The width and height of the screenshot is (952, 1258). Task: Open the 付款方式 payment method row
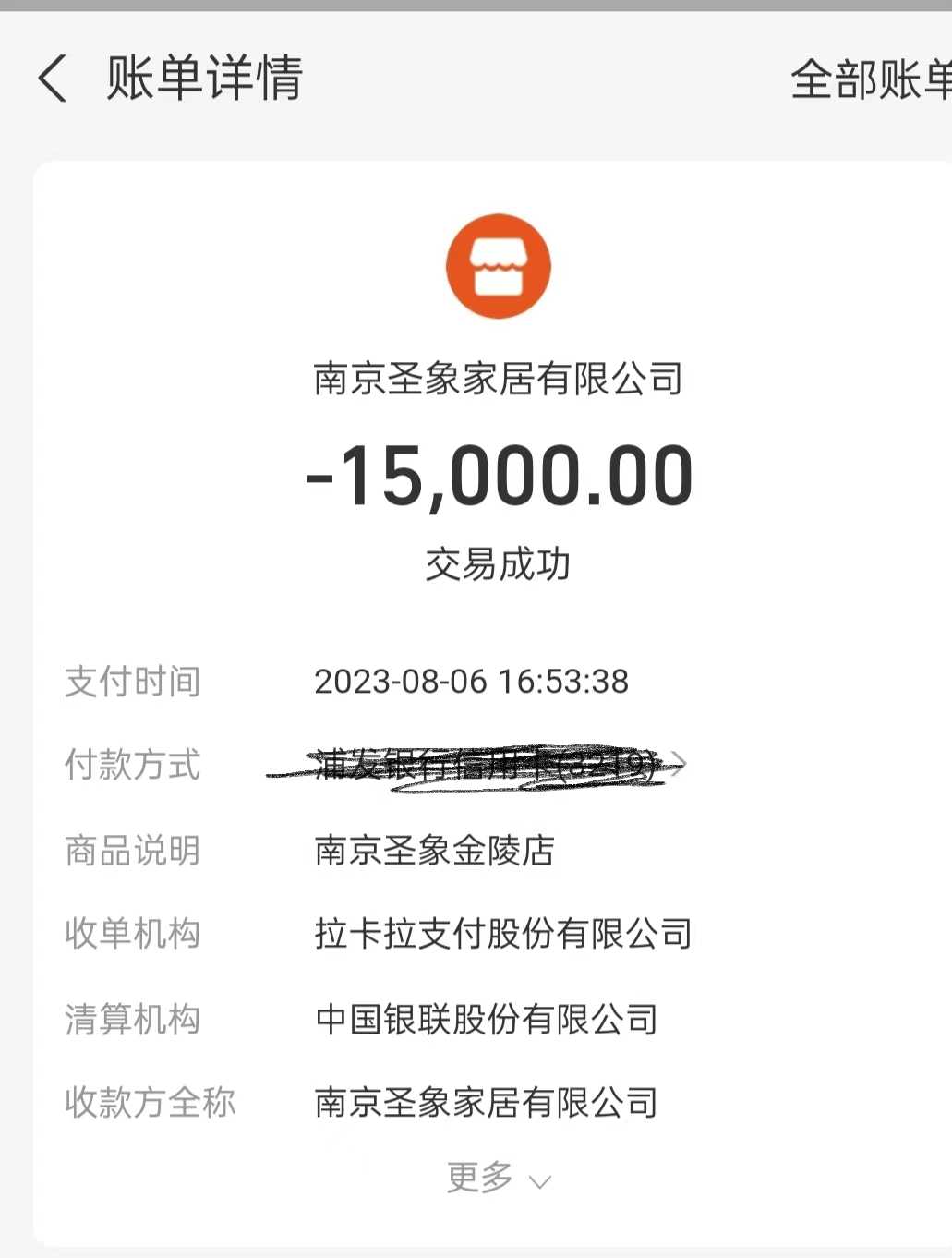[499, 765]
